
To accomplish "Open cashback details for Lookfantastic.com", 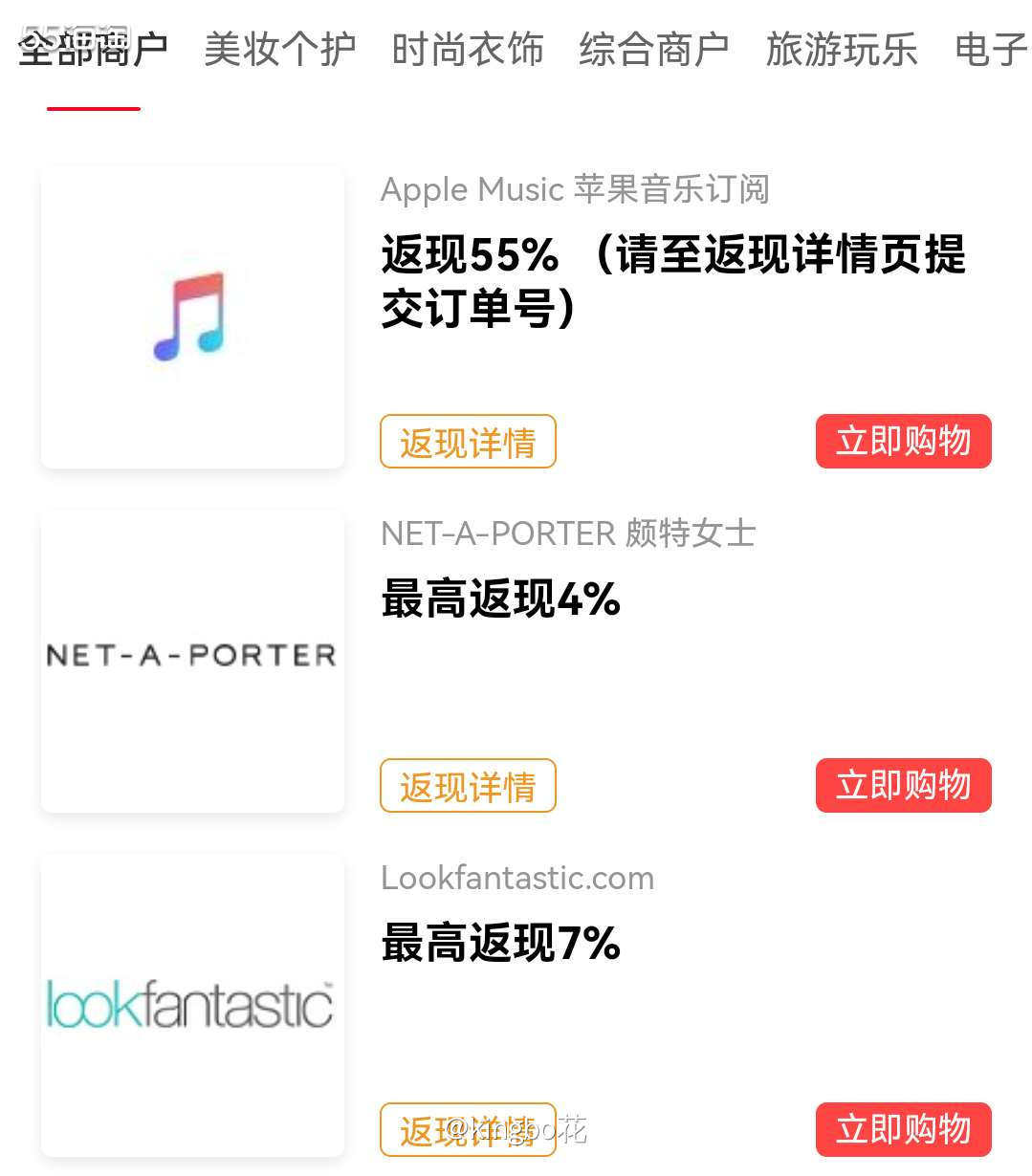I will tap(468, 1130).
